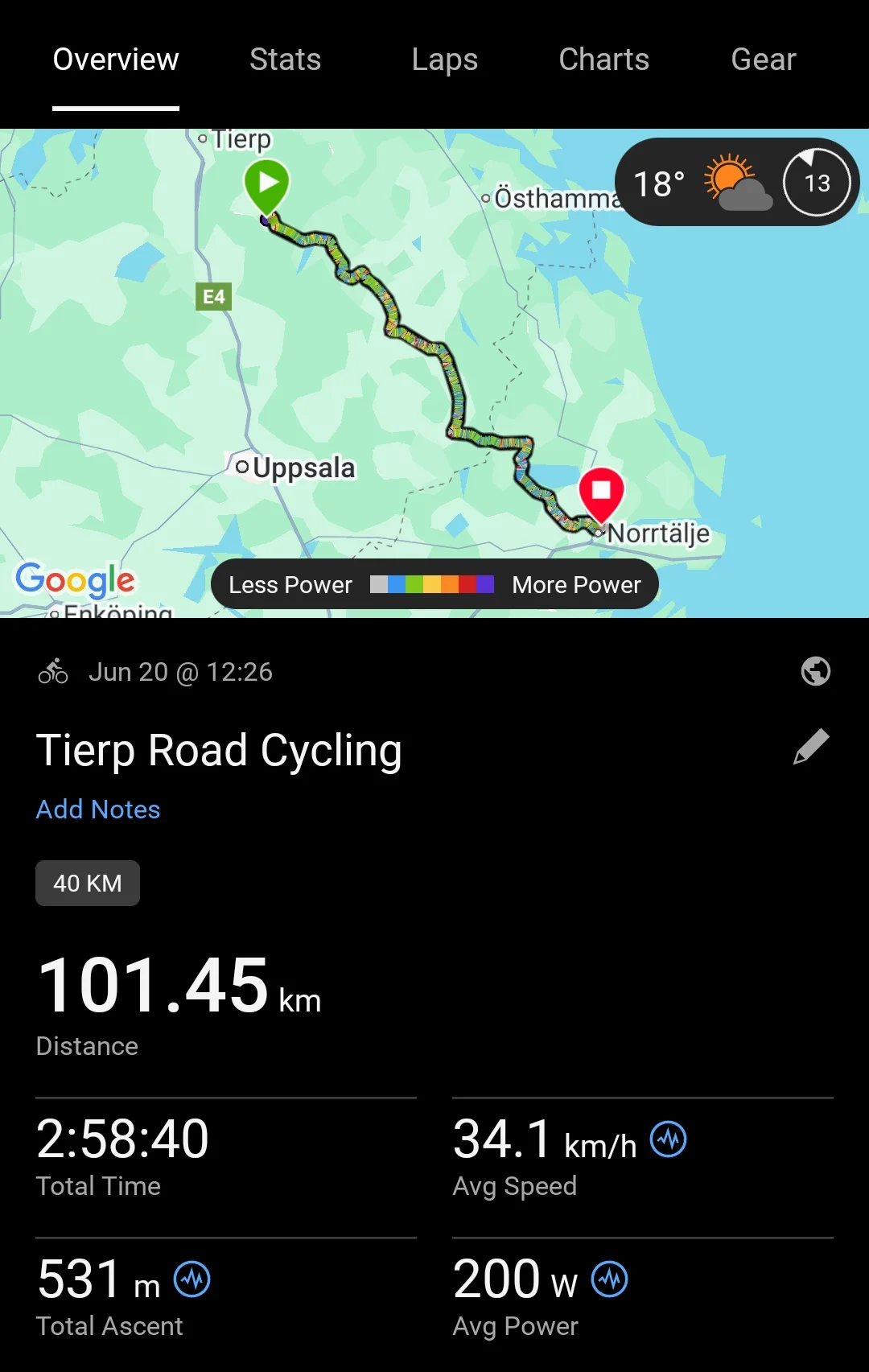
Task: Tap the info icon next to Total Ascent
Action: pyautogui.click(x=192, y=1279)
